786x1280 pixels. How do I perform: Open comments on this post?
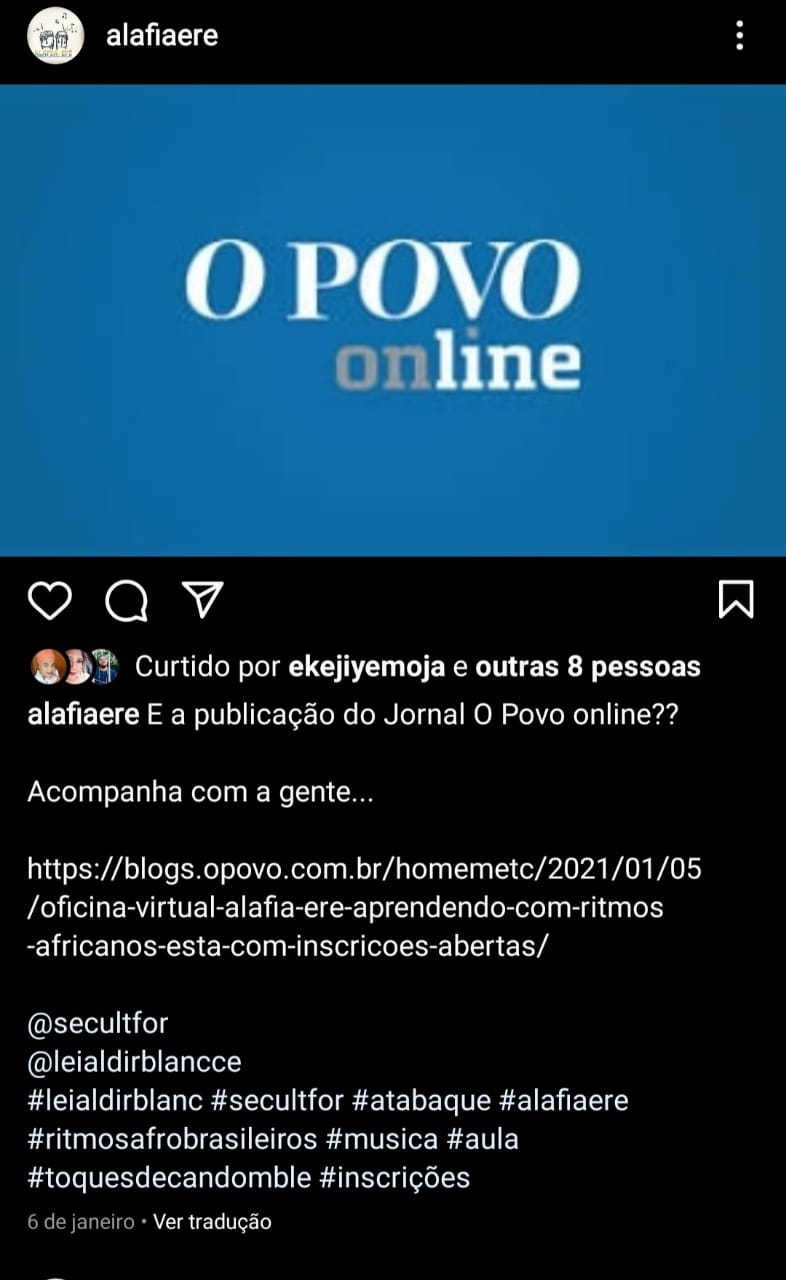point(127,600)
